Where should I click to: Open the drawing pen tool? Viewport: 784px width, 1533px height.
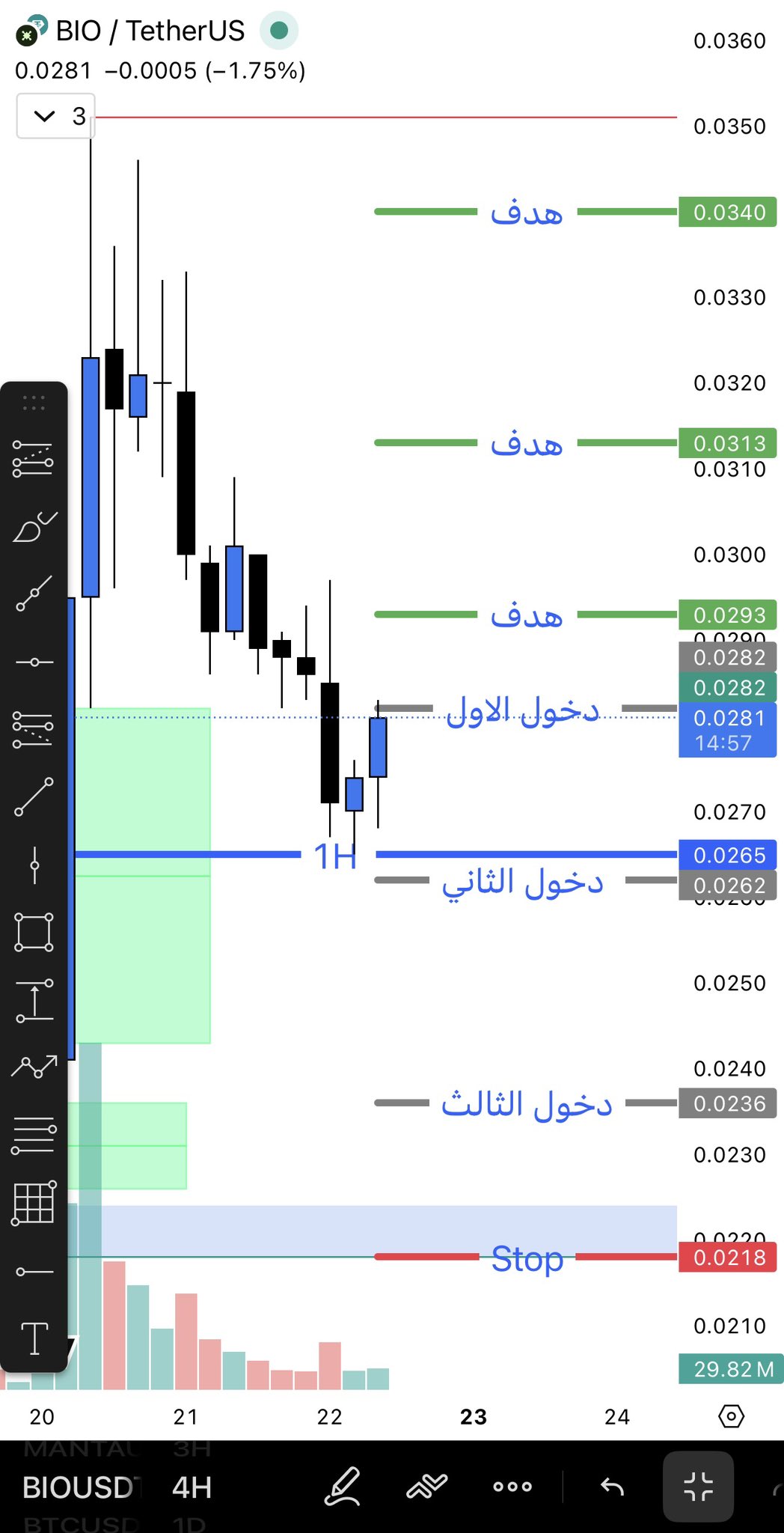pos(343,1487)
